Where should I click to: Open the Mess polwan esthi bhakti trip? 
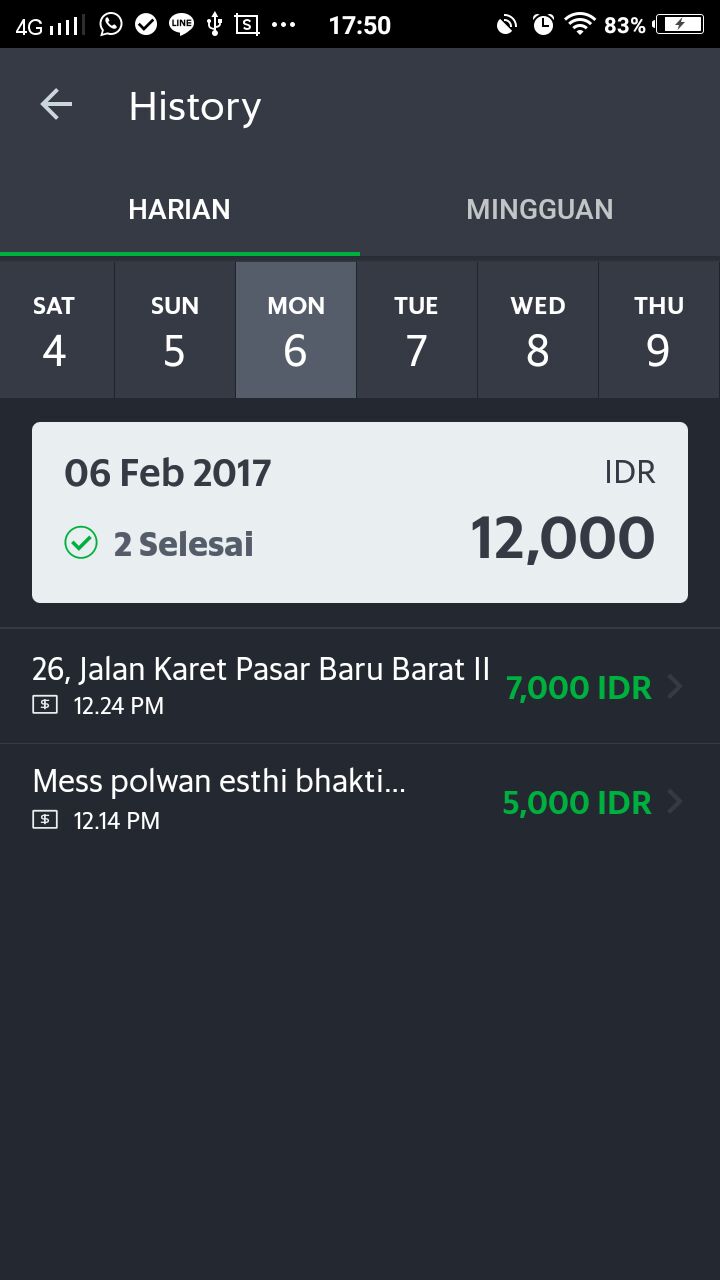click(x=360, y=801)
